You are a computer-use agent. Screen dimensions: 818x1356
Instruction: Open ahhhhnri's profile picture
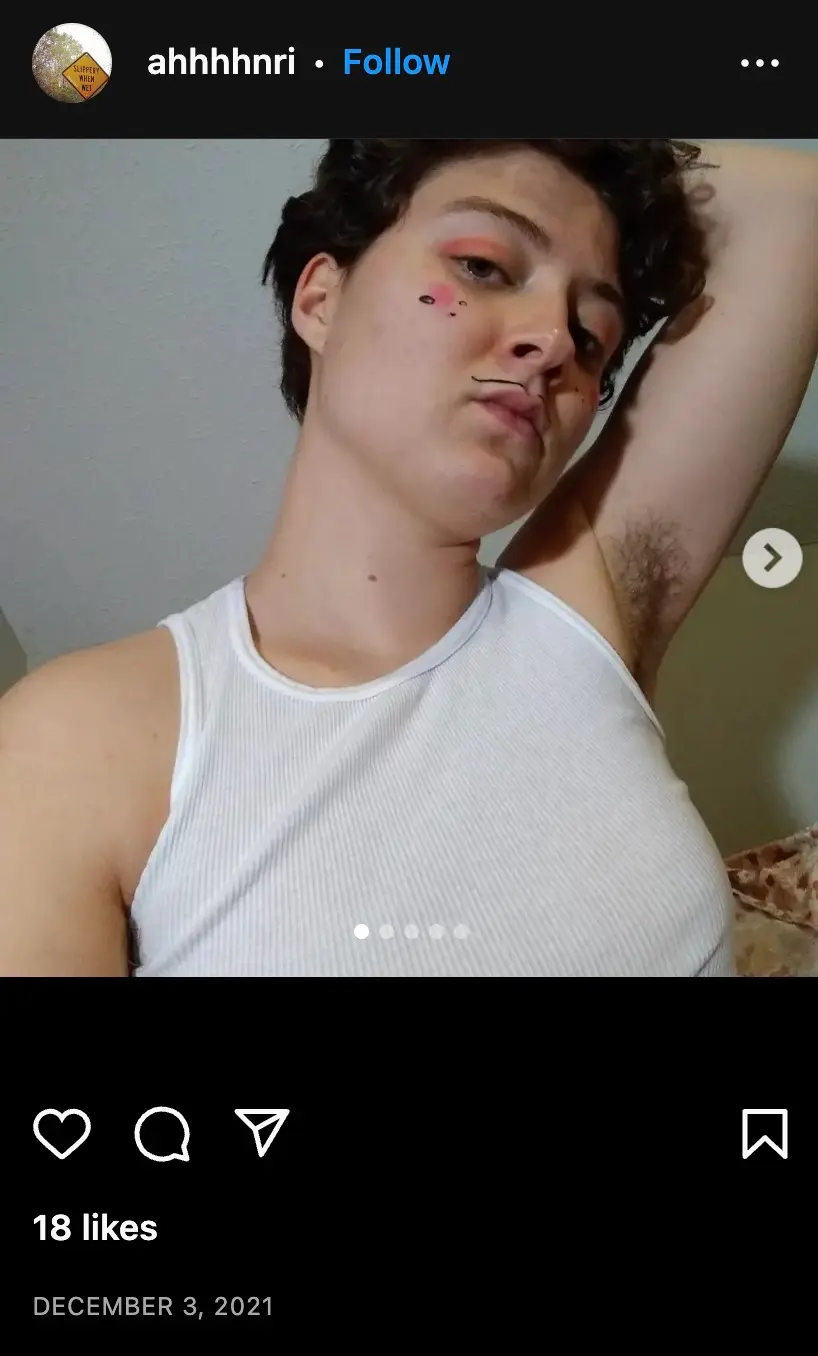coord(72,63)
